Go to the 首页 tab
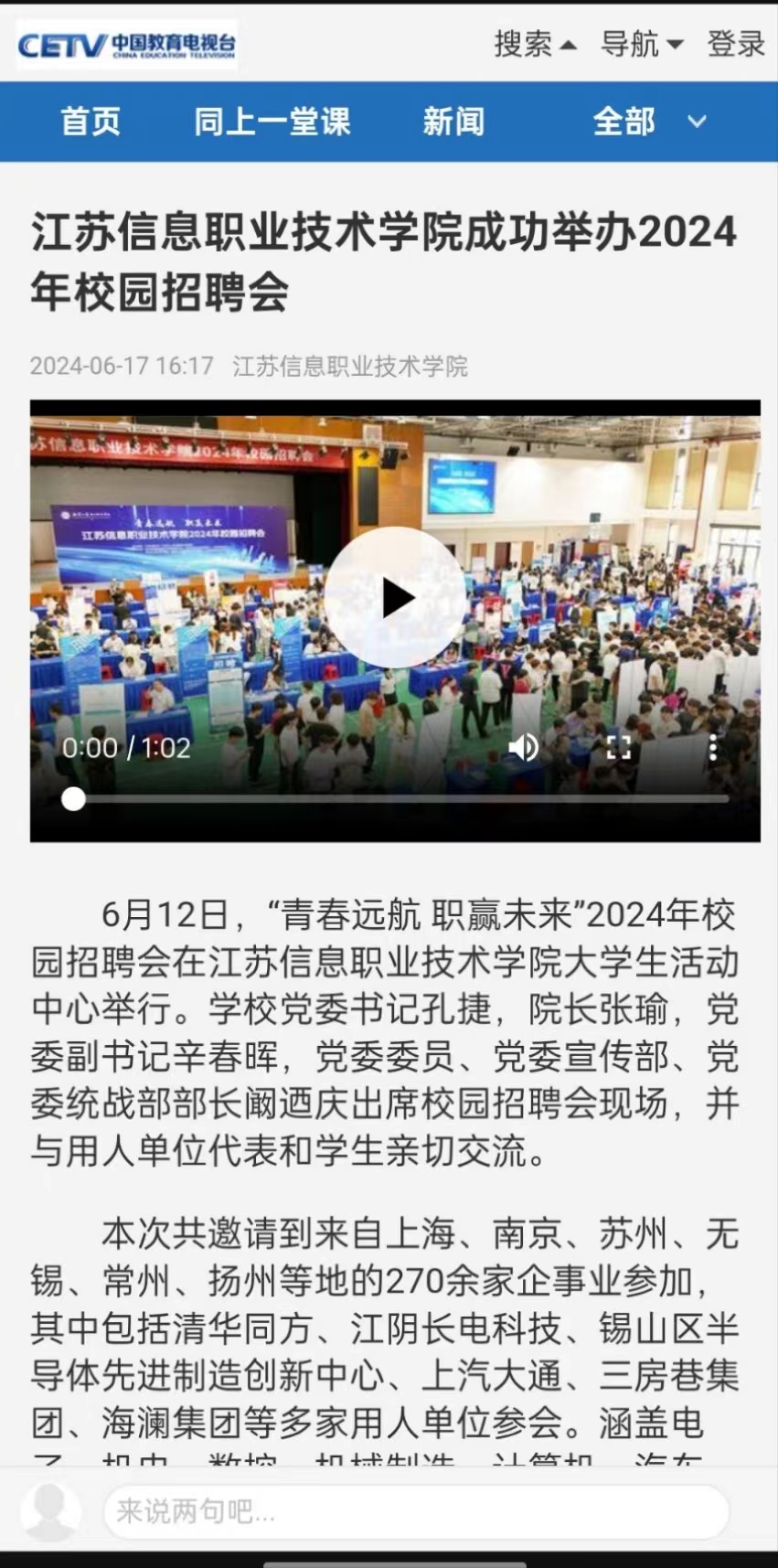This screenshot has height=1568, width=778. pyautogui.click(x=90, y=122)
